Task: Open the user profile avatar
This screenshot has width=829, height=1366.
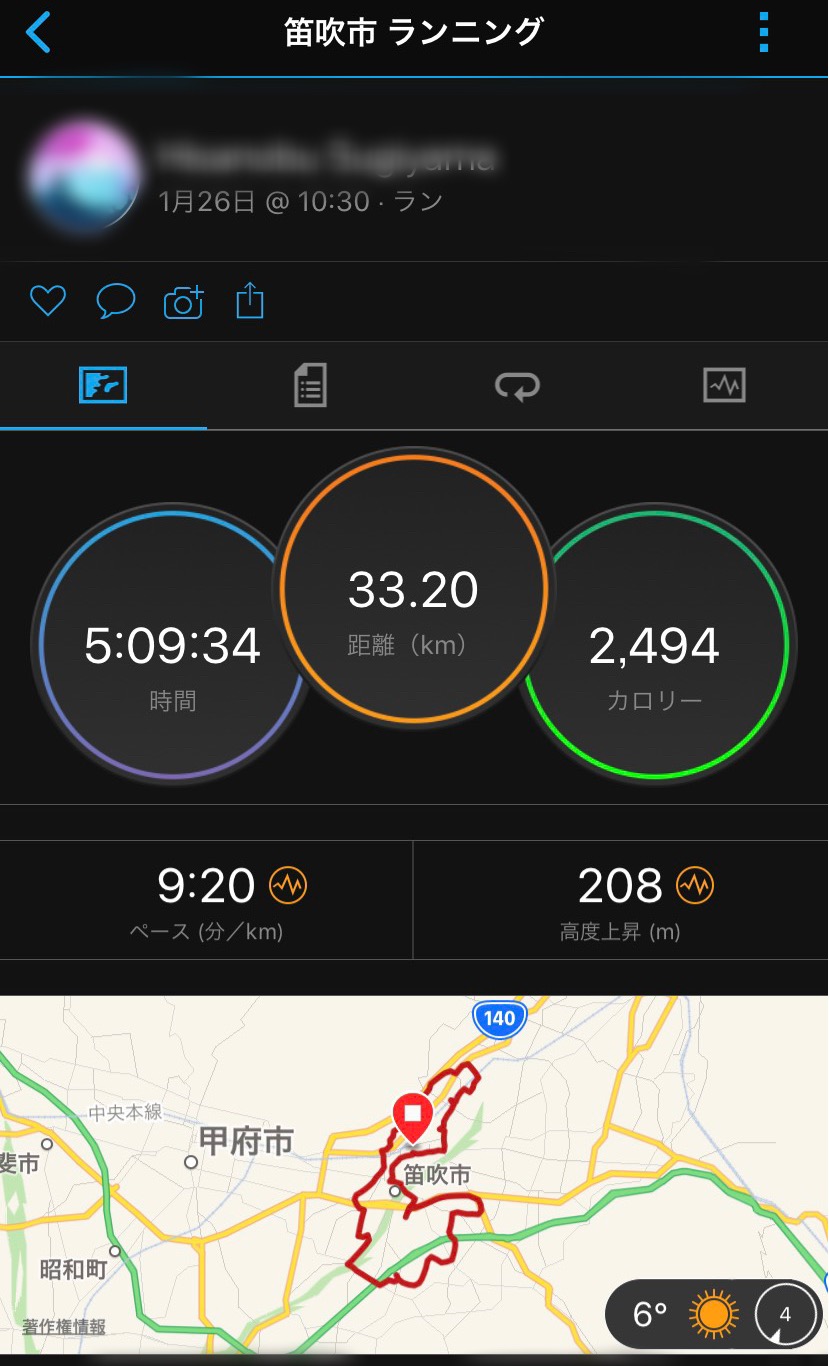Action: point(82,177)
